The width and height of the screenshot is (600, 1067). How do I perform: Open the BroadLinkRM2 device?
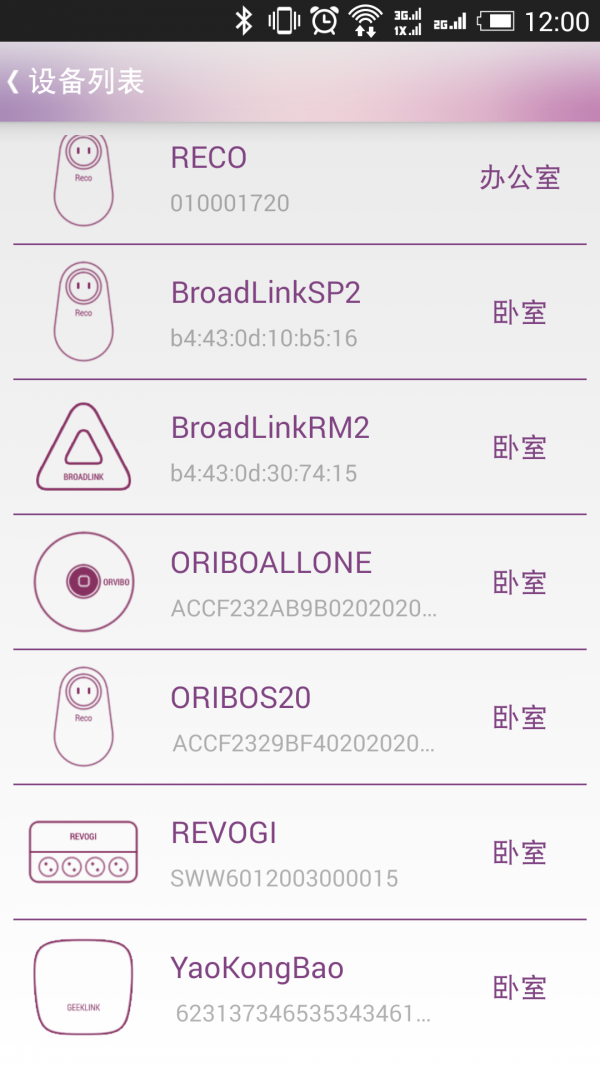click(x=300, y=447)
